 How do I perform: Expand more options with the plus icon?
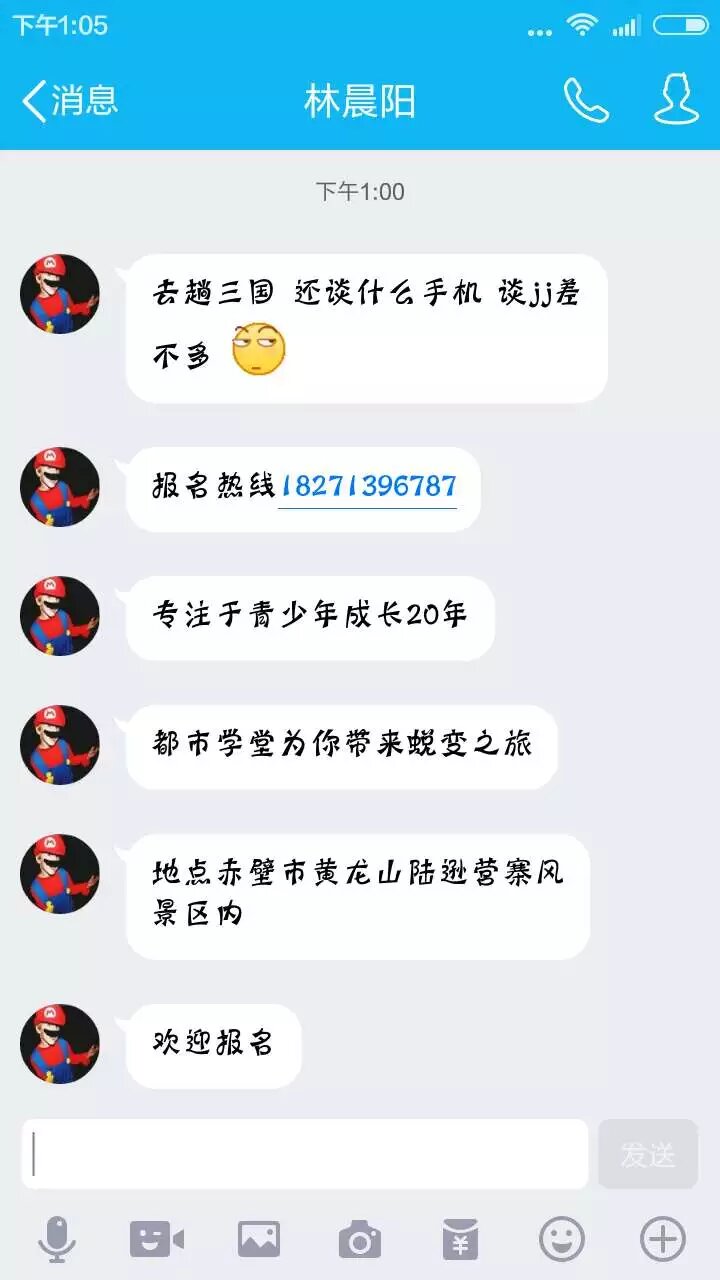tap(663, 1240)
